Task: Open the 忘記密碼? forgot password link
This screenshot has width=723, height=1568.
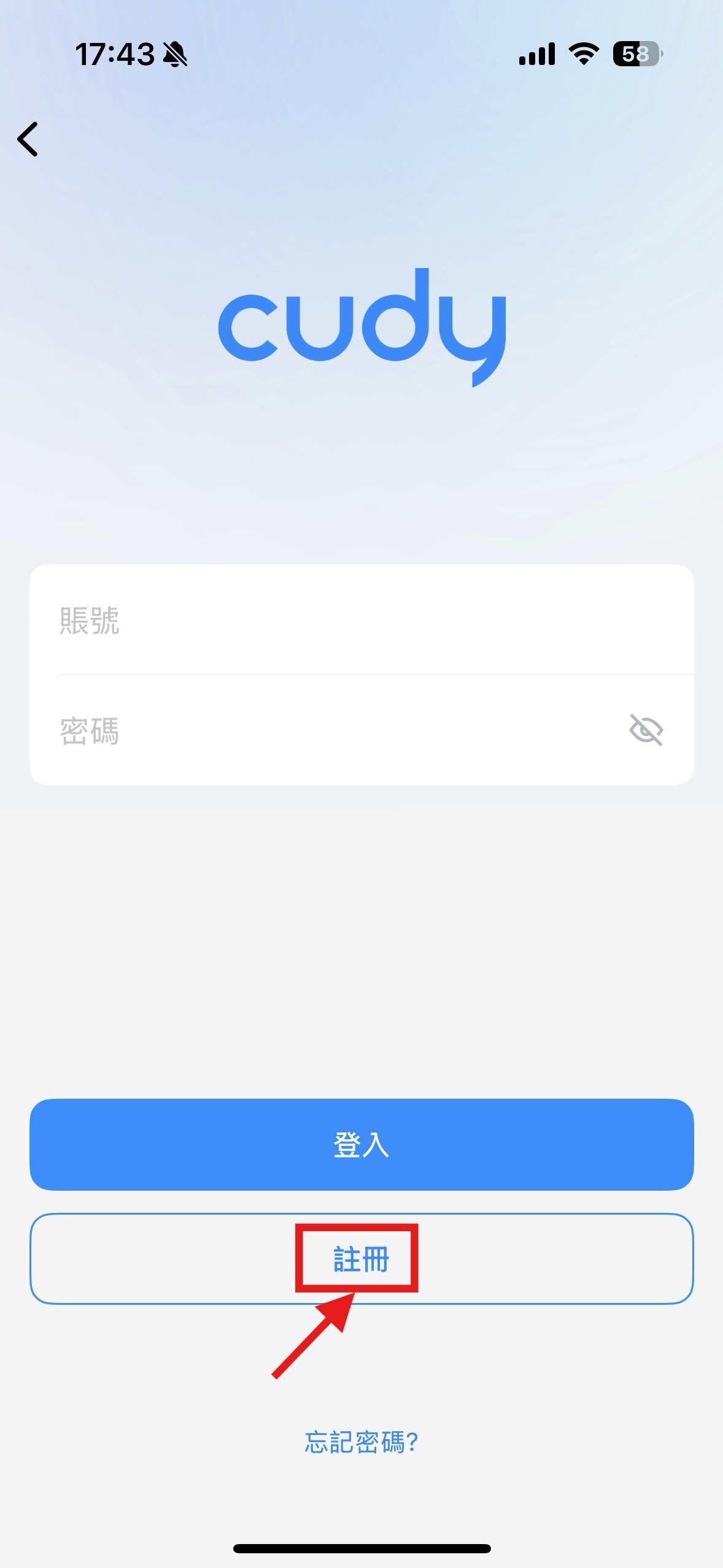Action: point(361,1442)
